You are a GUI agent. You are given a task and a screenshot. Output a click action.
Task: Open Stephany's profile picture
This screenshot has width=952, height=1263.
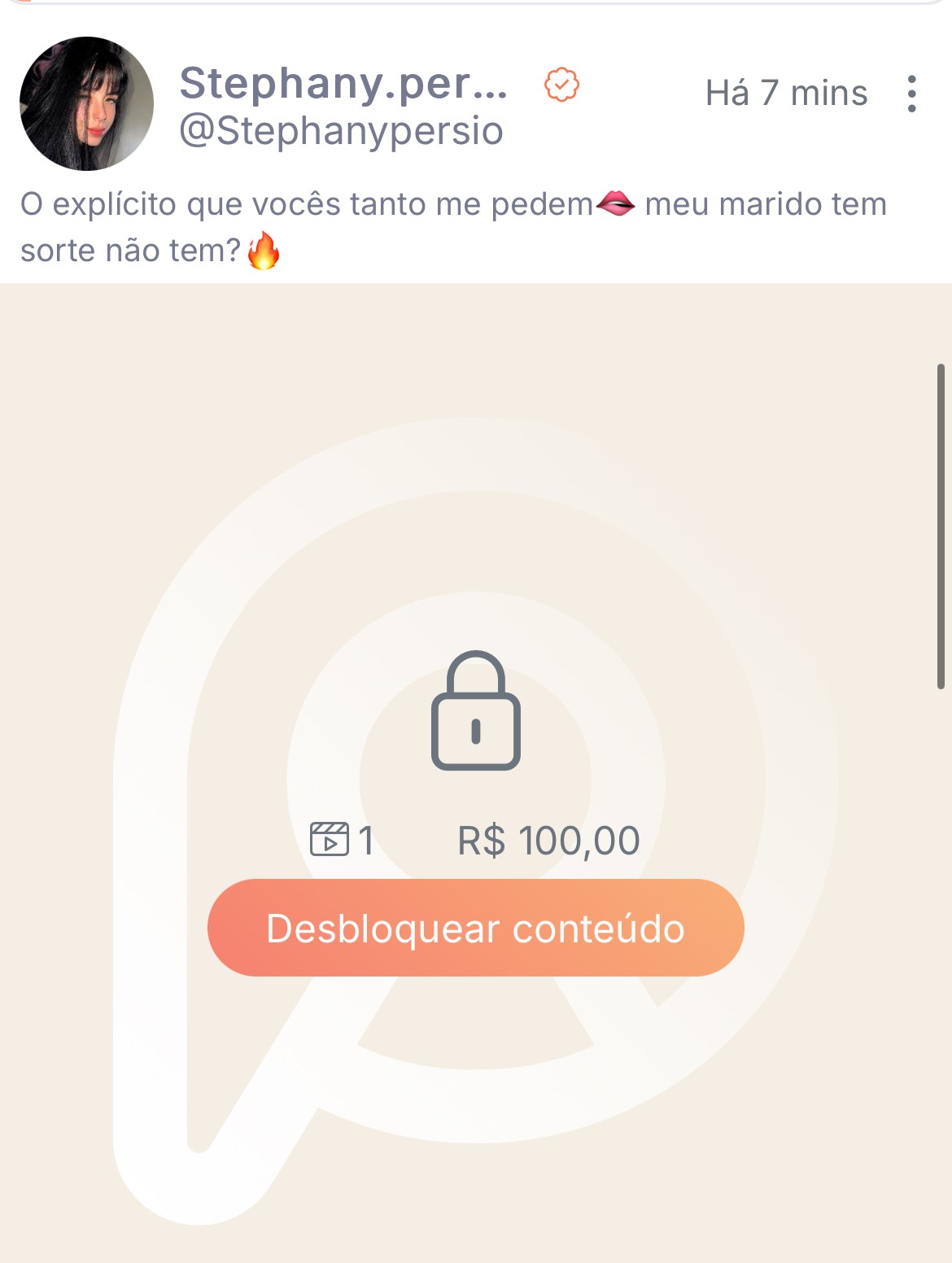(86, 103)
